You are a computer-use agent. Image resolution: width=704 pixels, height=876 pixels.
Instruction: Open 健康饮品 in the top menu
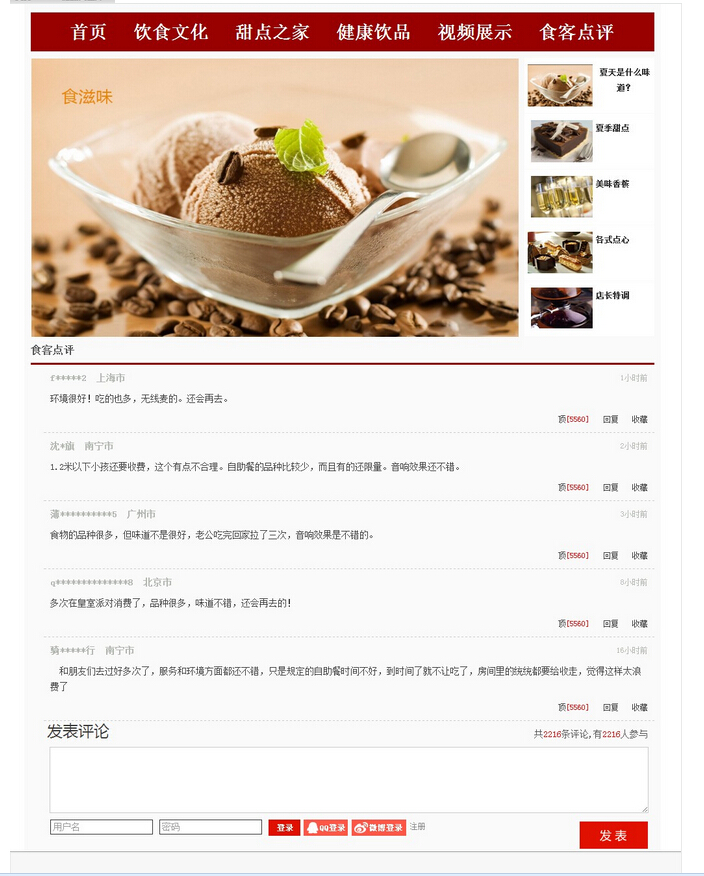[x=373, y=32]
